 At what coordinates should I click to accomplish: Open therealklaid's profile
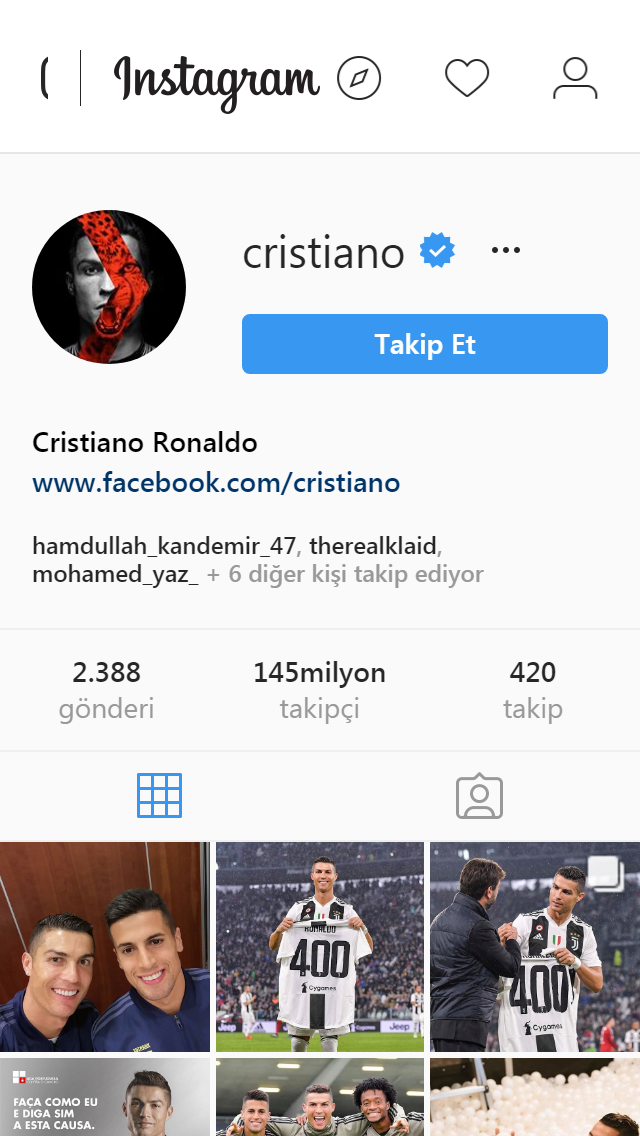[x=373, y=546]
